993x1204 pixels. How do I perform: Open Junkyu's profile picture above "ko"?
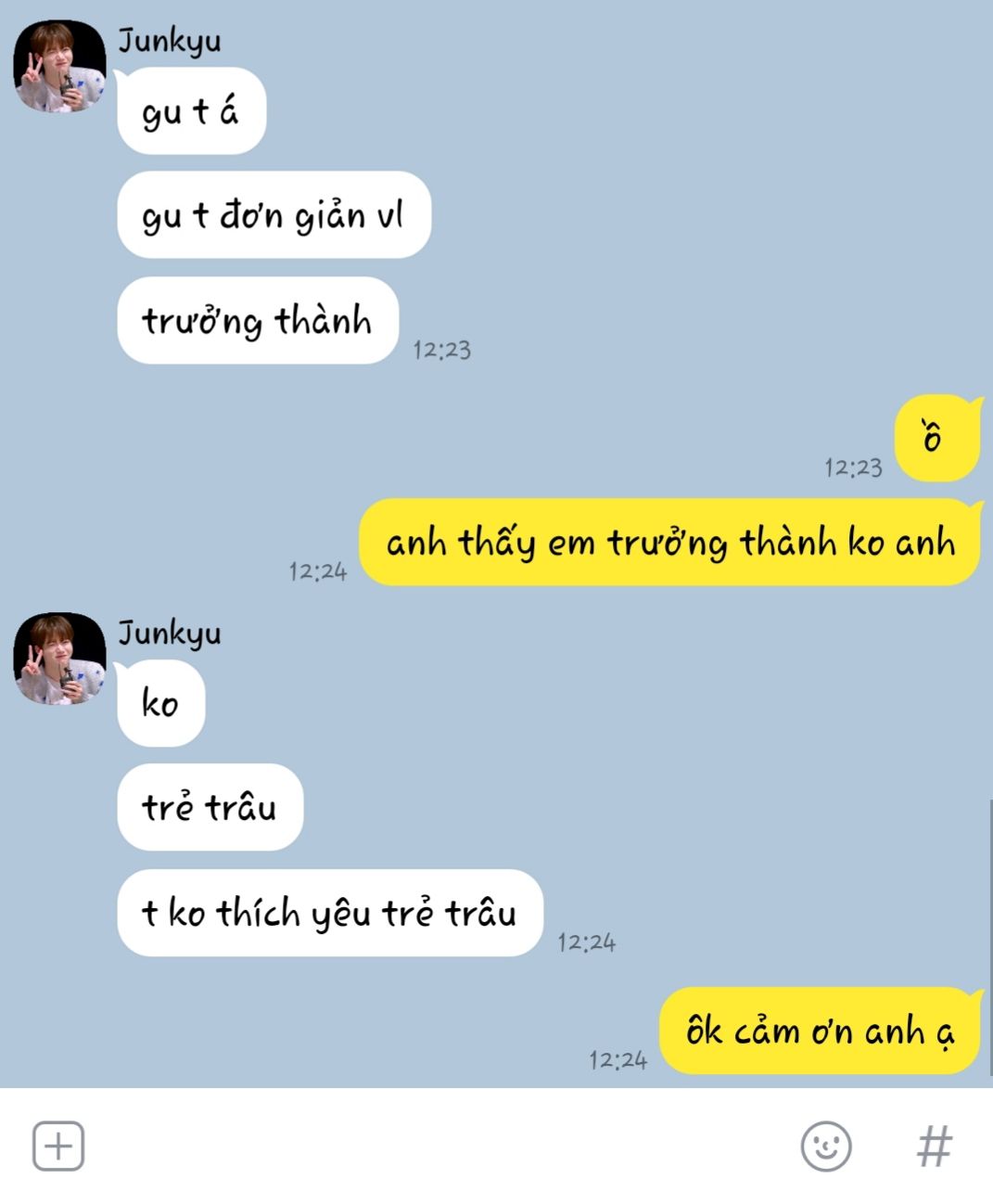[x=59, y=659]
